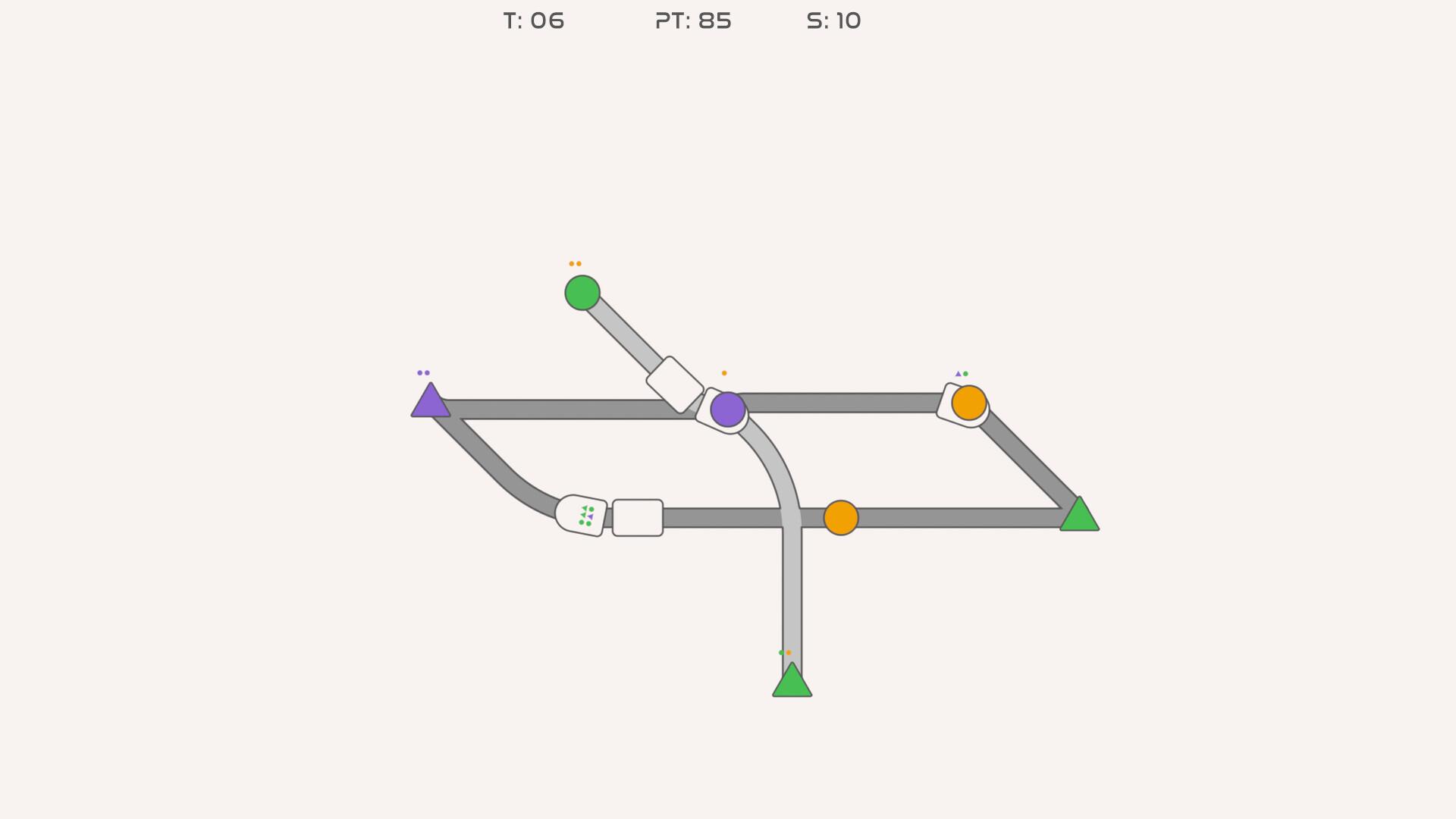The width and height of the screenshot is (1456, 819).
Task: Select the empty train on the light diagonal line
Action: (674, 384)
